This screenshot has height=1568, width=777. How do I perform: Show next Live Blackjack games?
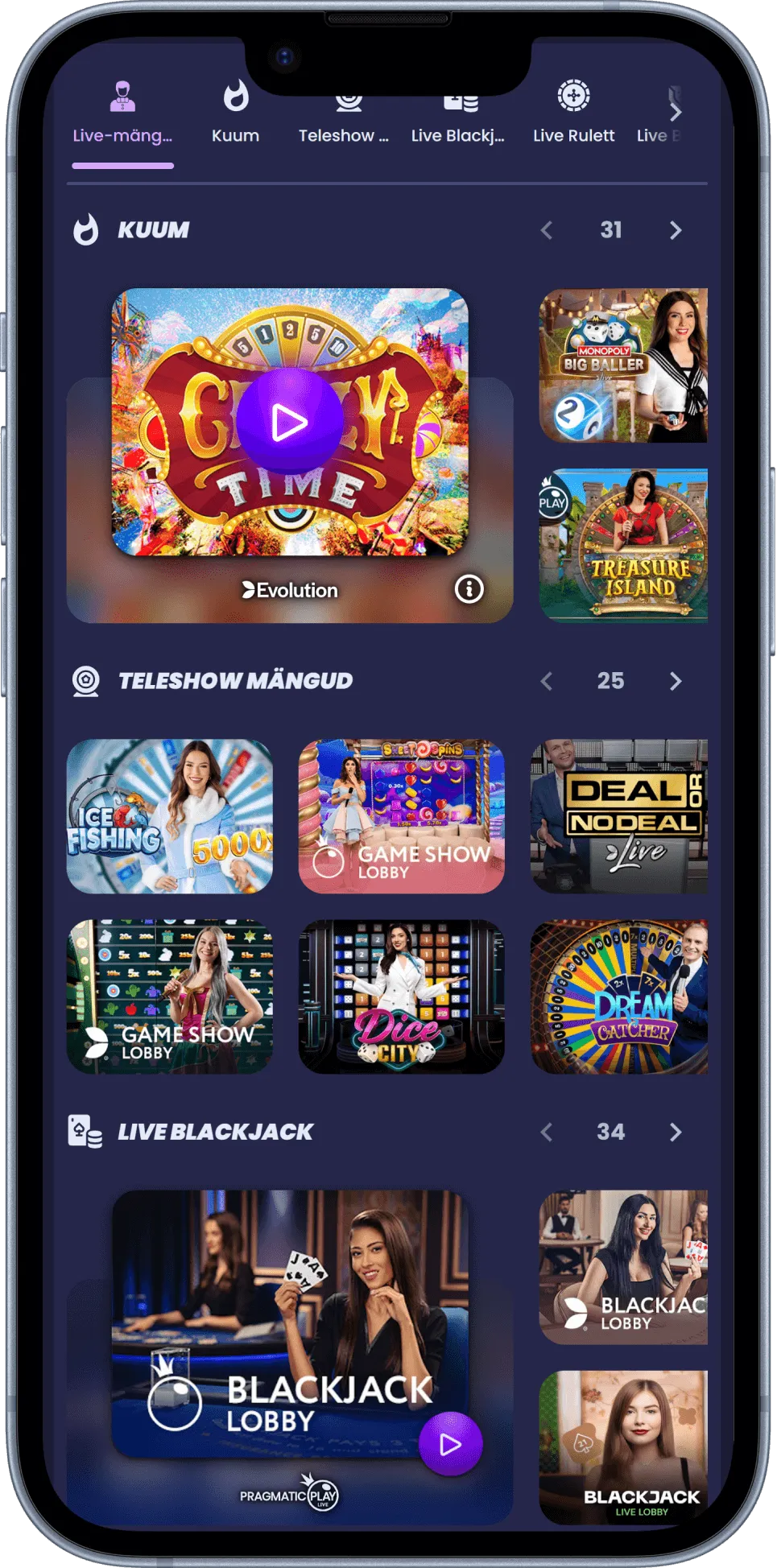[x=676, y=1133]
